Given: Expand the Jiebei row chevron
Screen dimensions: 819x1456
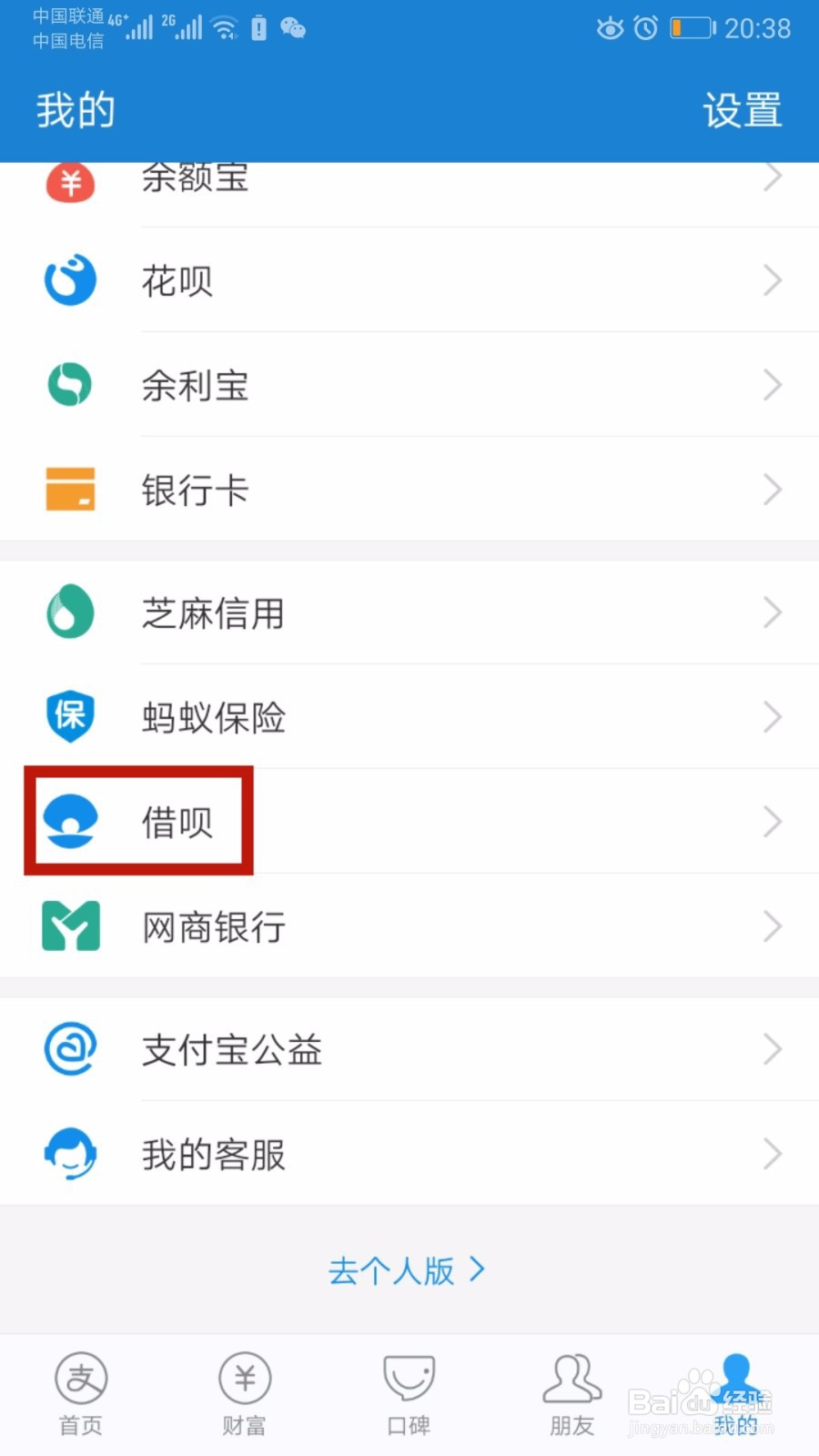Looking at the screenshot, I should tap(773, 821).
